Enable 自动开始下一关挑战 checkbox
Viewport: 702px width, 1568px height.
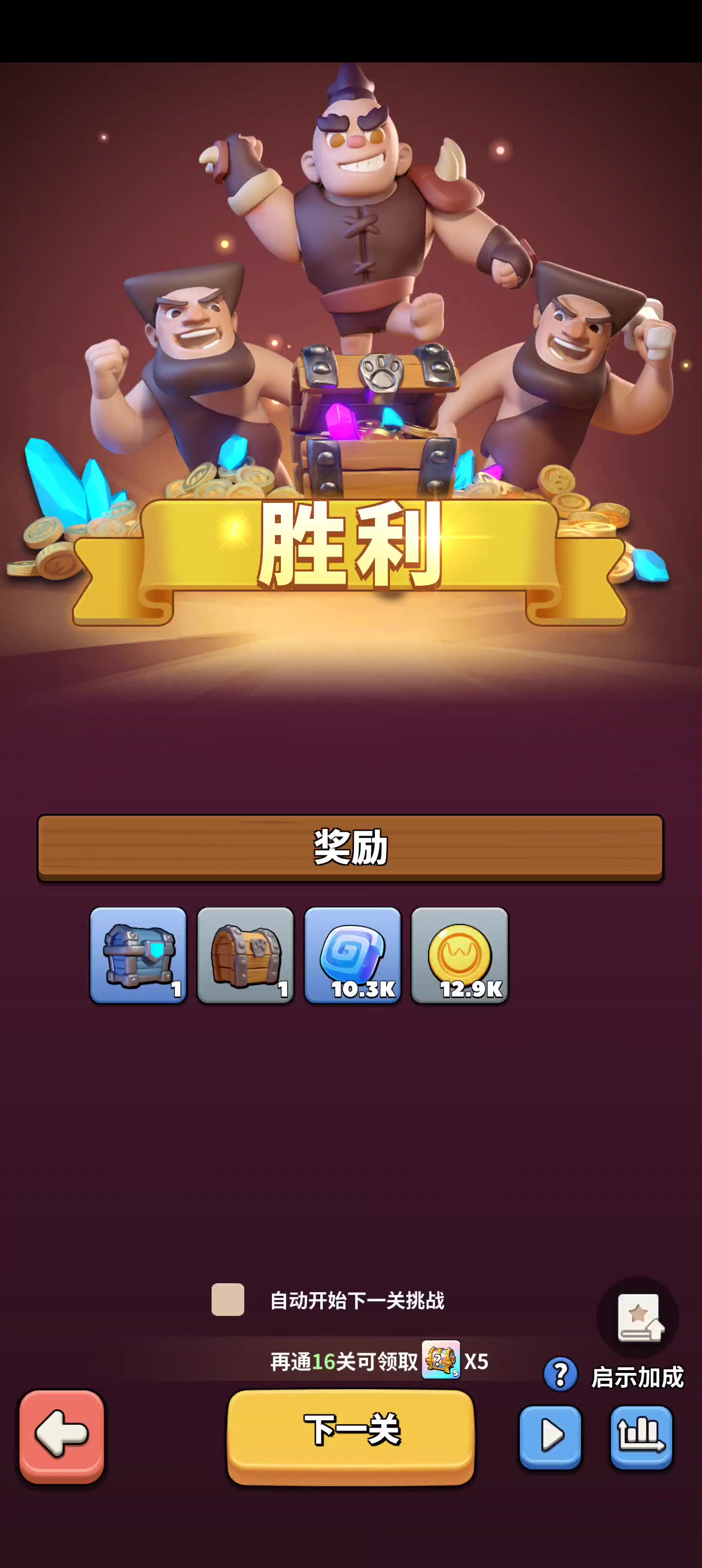228,1299
